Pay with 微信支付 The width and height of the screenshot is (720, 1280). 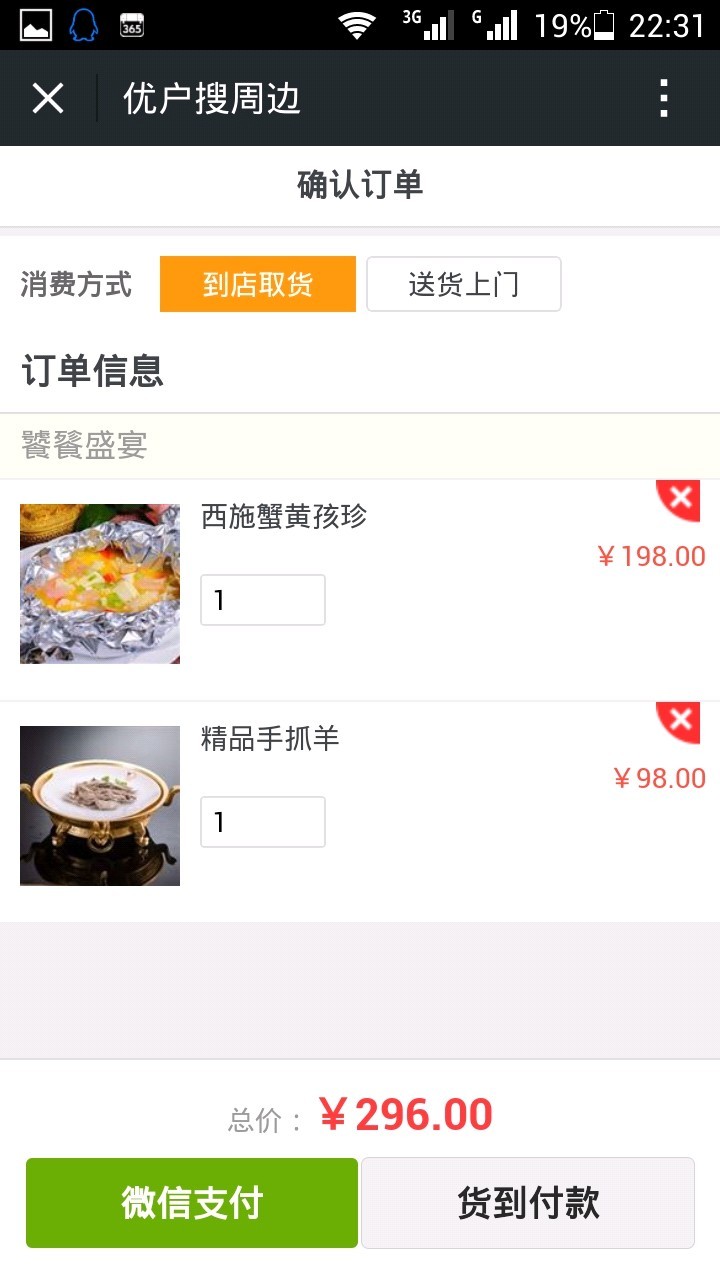192,1202
